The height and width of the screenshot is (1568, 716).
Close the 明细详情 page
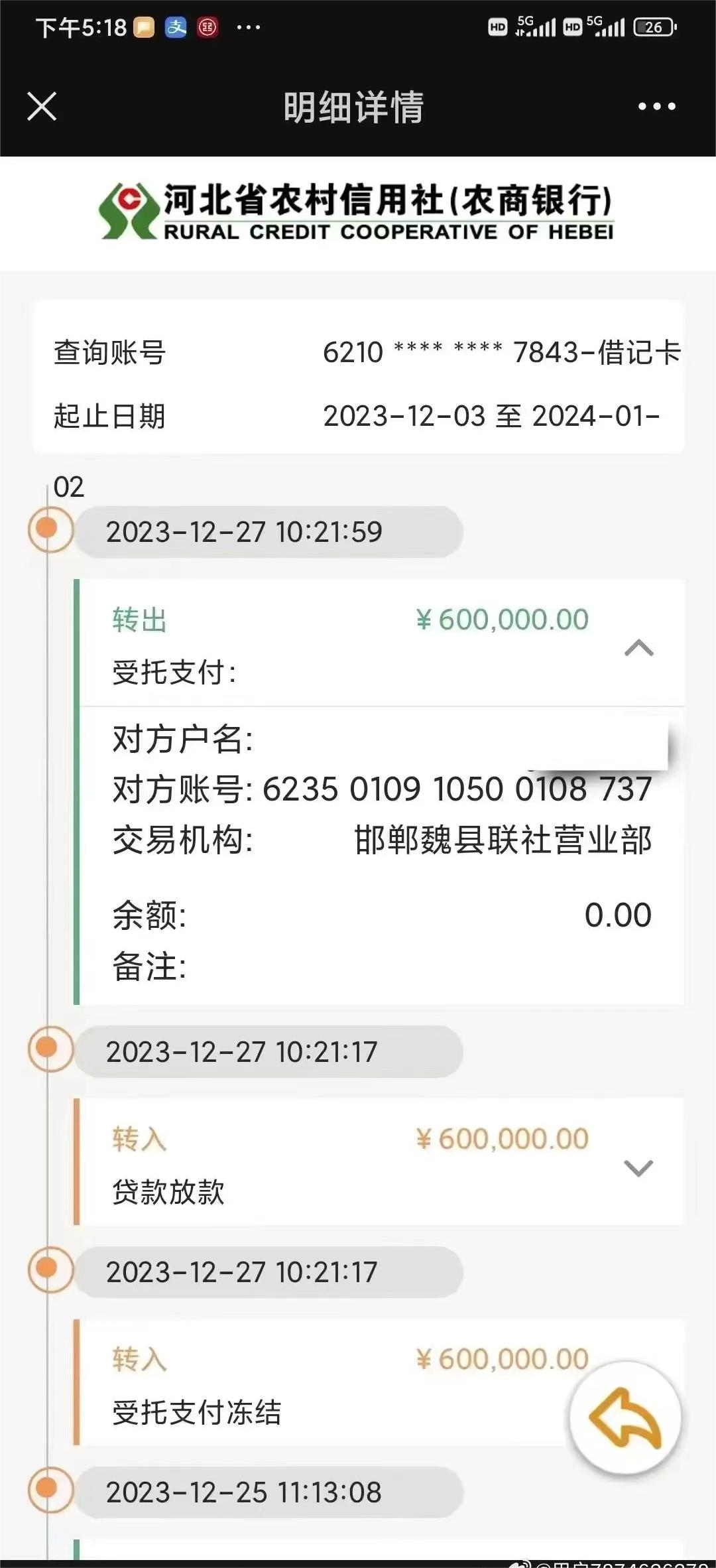tap(42, 106)
